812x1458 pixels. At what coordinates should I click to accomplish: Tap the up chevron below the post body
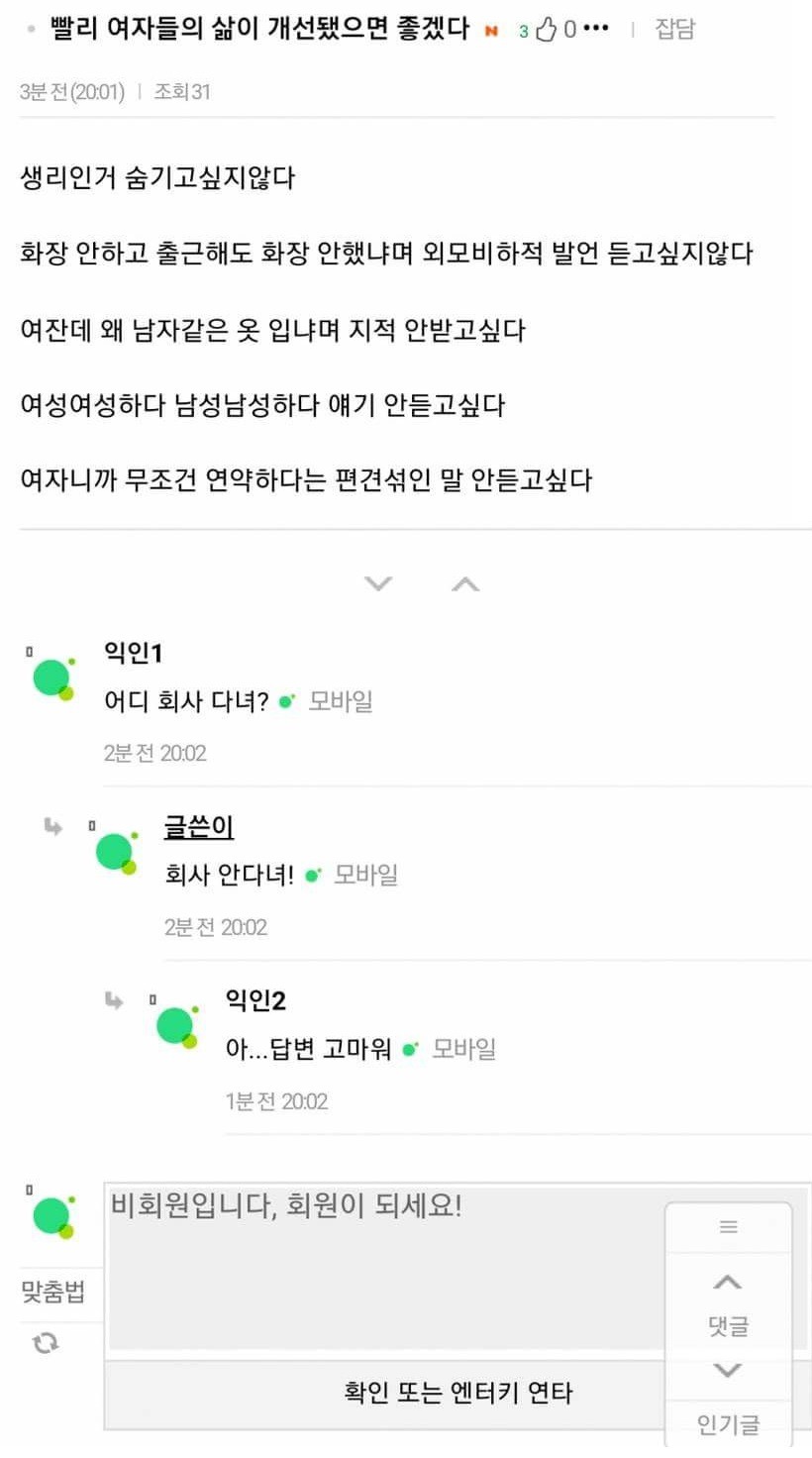coord(464,583)
